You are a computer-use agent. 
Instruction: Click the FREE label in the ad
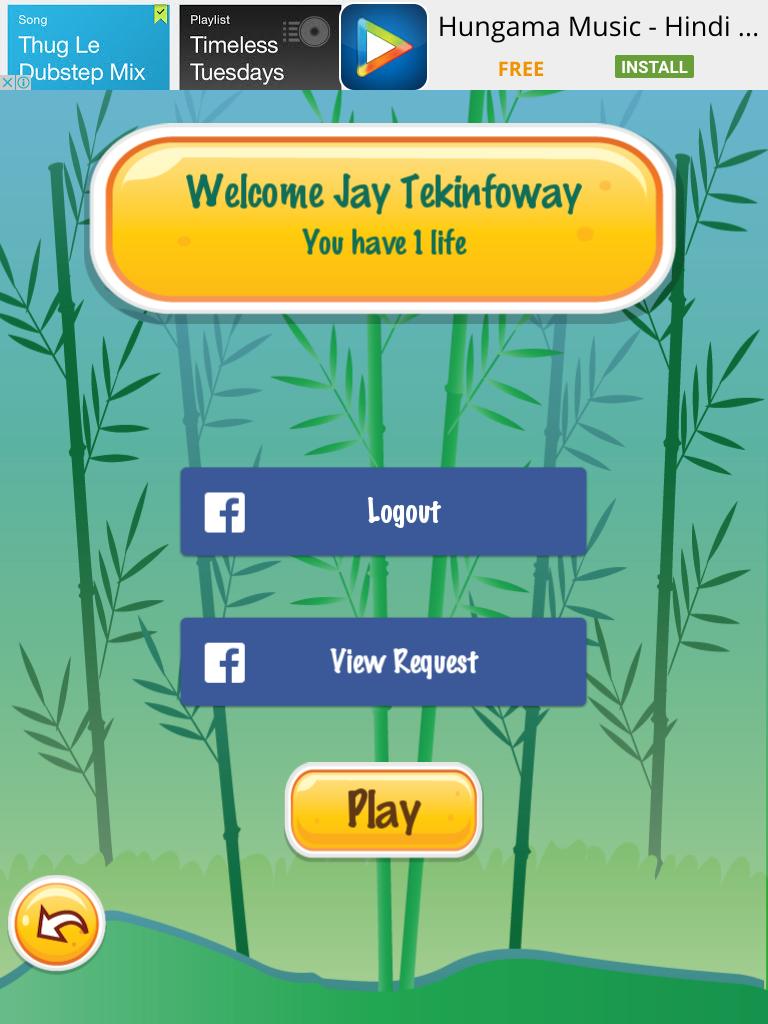[521, 68]
